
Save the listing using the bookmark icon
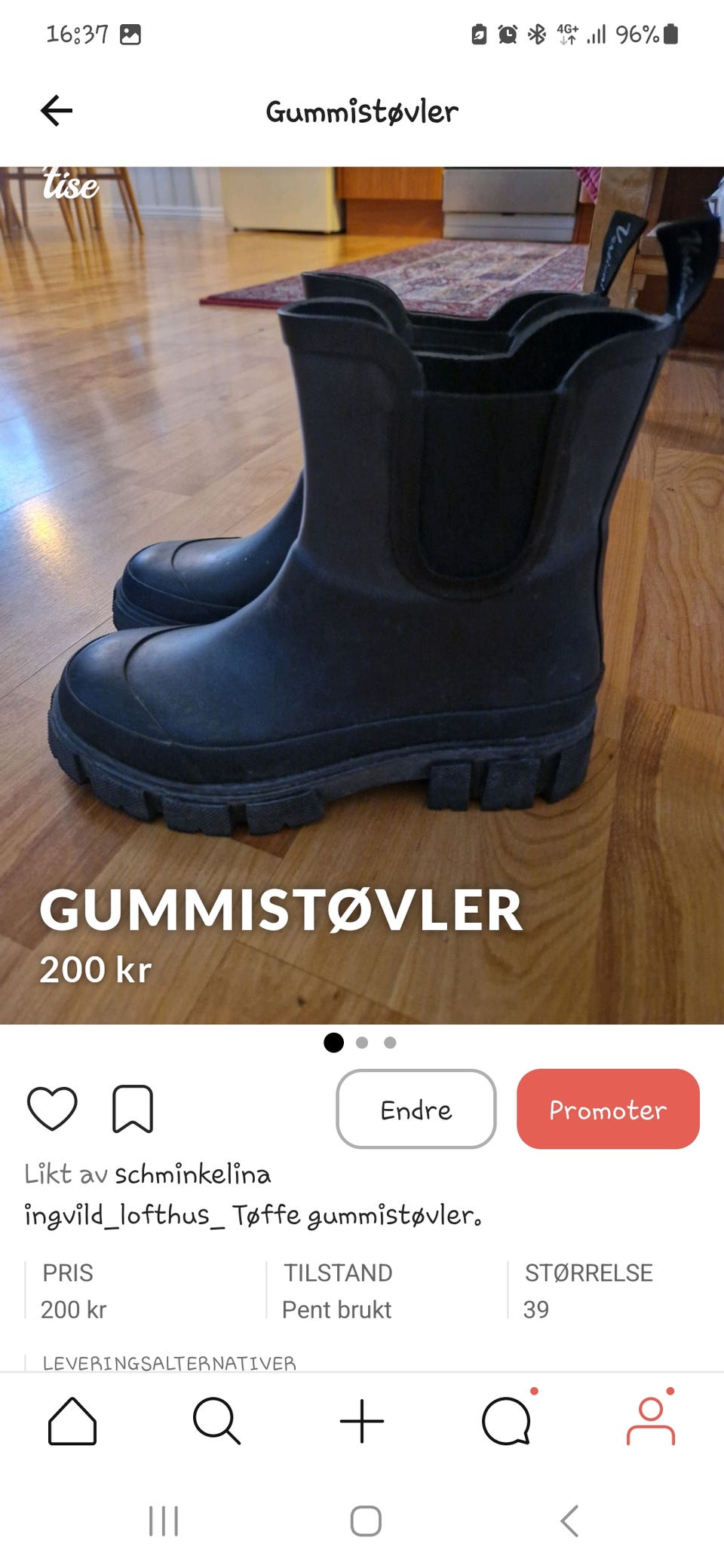click(132, 1108)
